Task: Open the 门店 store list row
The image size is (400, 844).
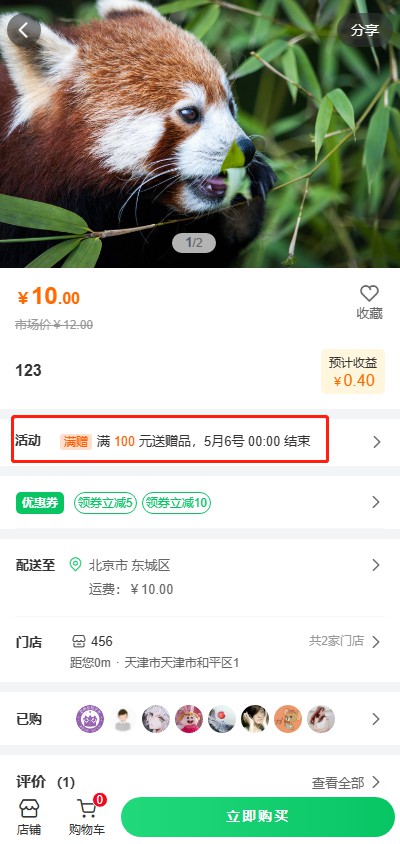Action: pos(200,651)
